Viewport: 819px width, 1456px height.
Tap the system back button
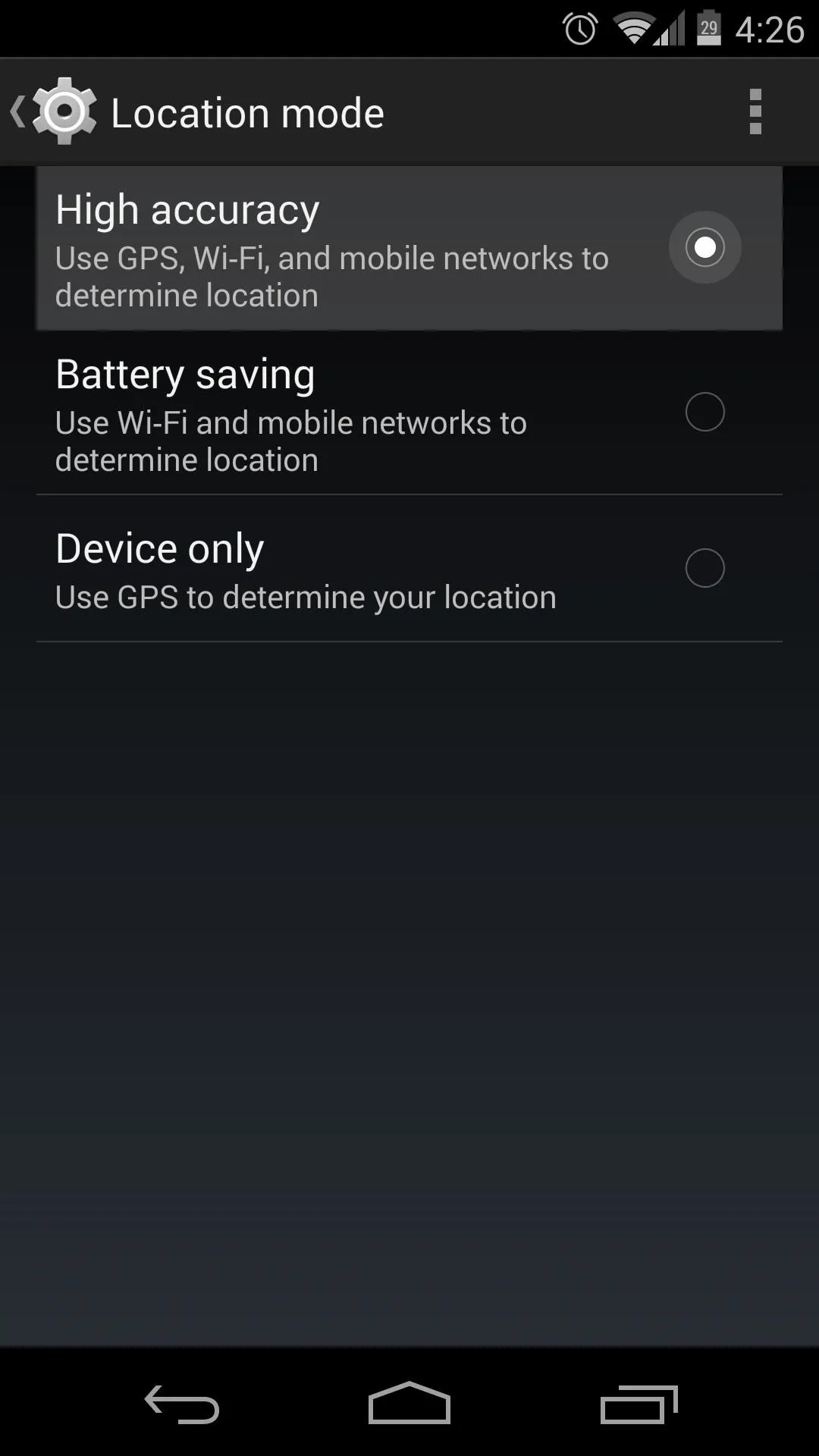tap(182, 1404)
